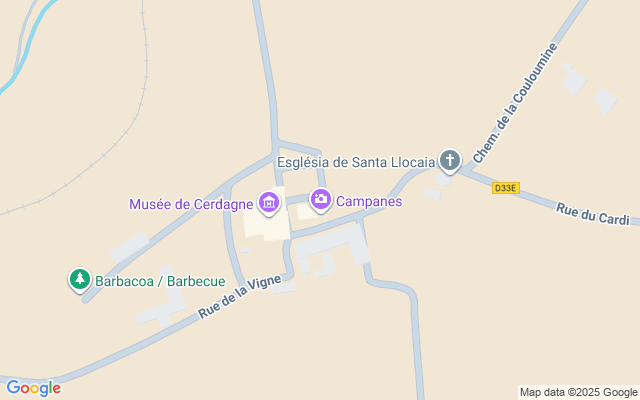
Task: Tap the Església de Santa Llocaia church pin
Action: click(450, 160)
